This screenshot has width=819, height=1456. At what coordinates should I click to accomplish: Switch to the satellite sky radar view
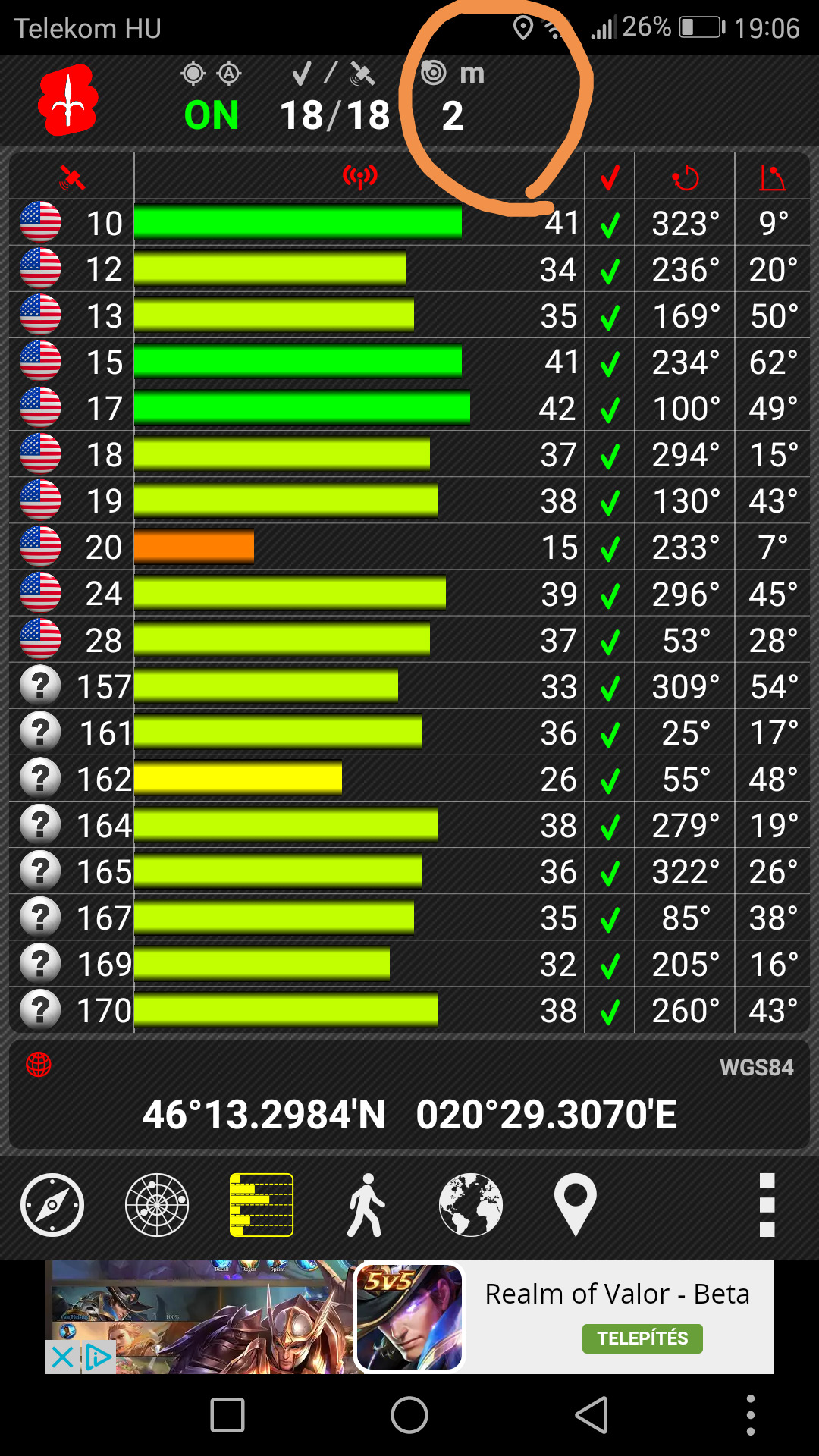(157, 1205)
